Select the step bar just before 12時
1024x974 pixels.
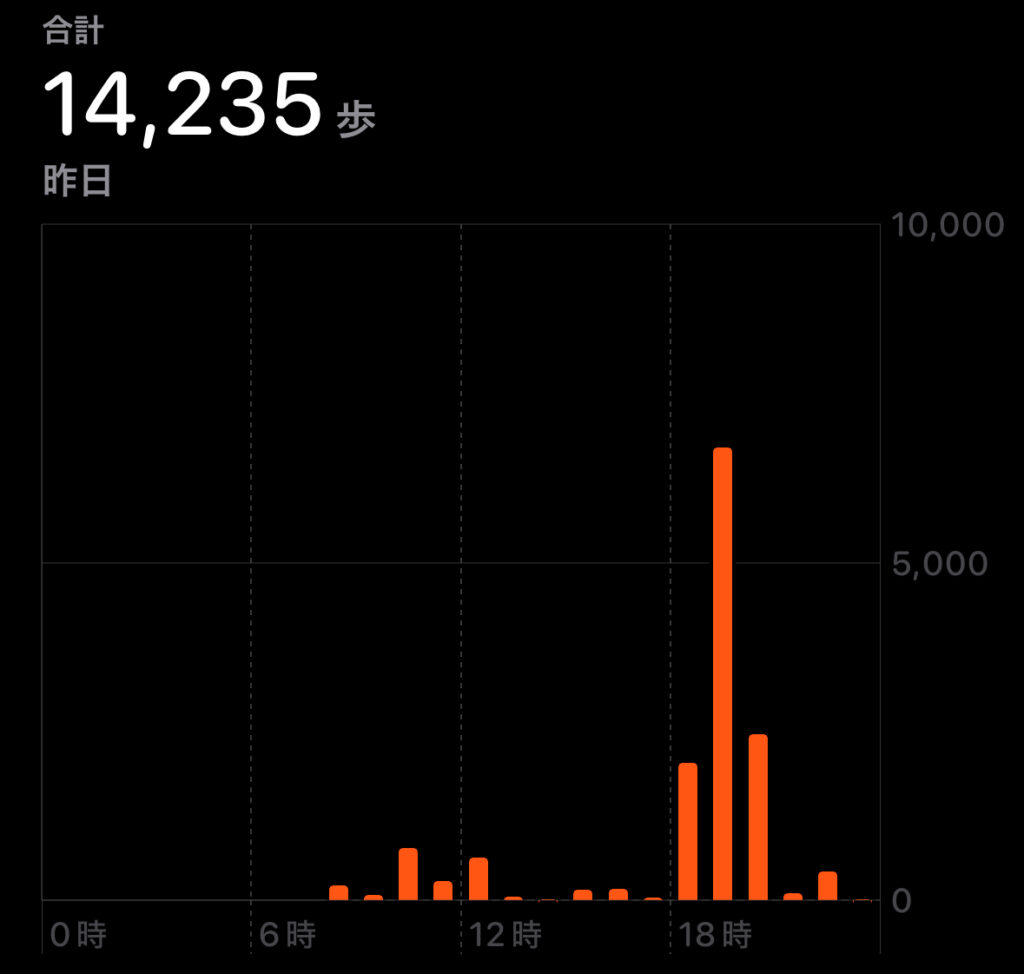[443, 890]
